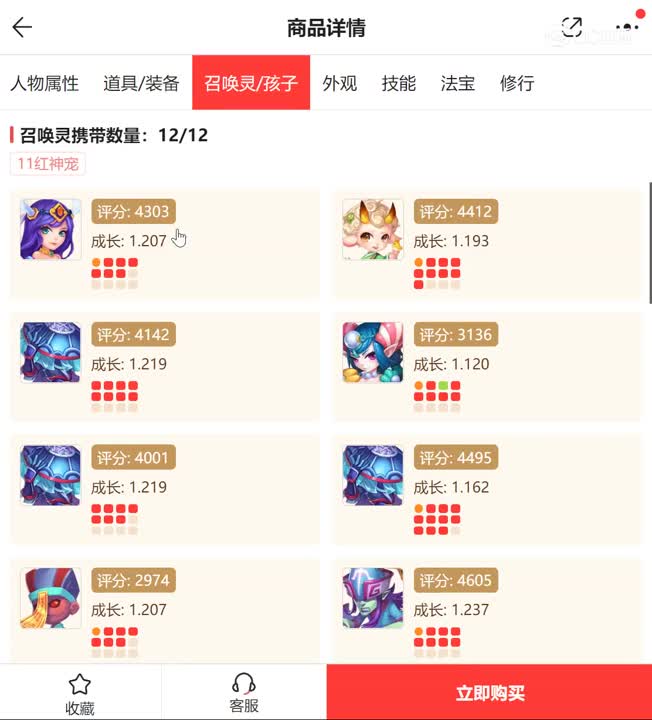Switch to the 道具/装备 tab
This screenshot has height=720, width=652.
pos(141,83)
